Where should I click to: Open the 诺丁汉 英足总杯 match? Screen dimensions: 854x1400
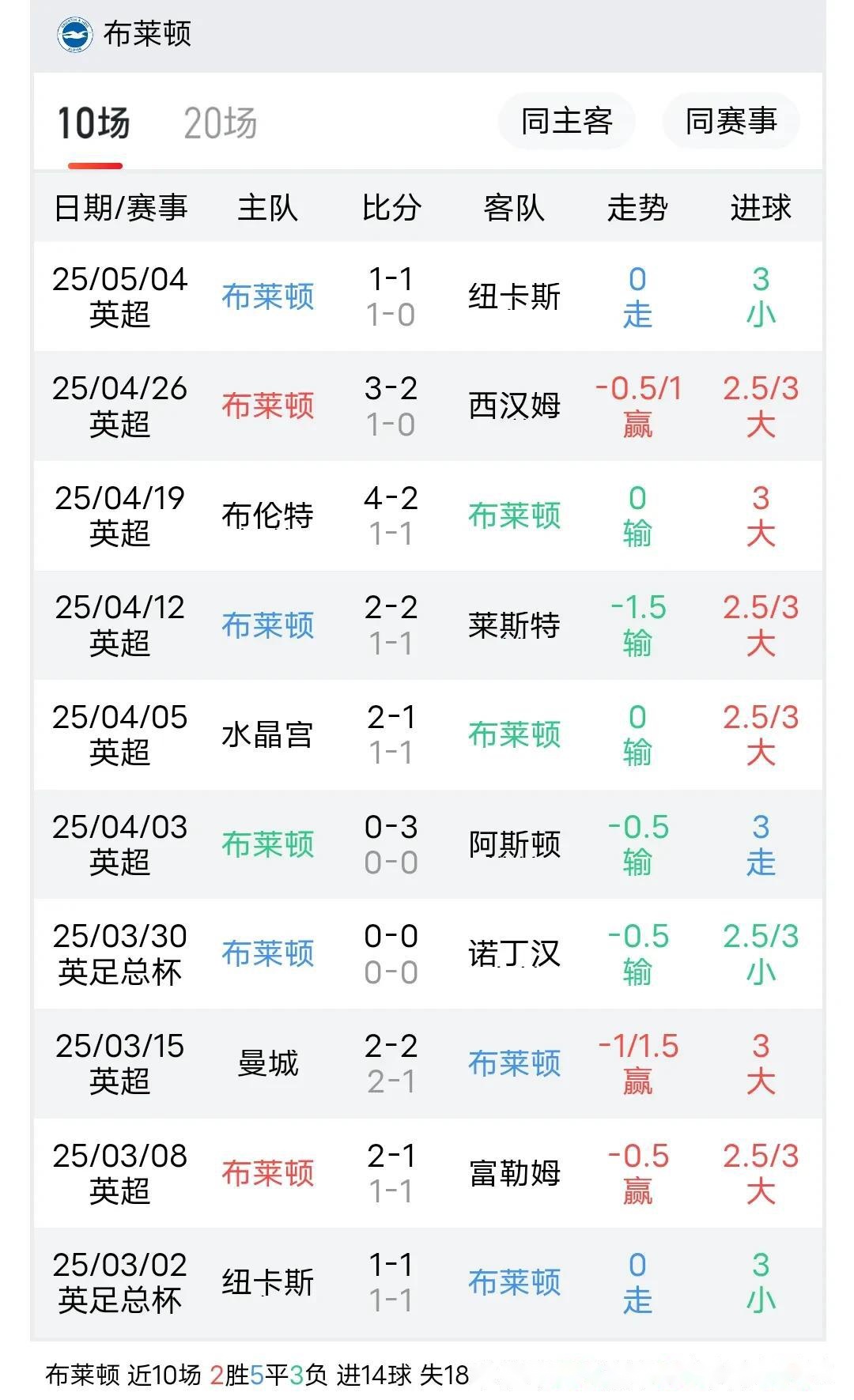tap(514, 954)
